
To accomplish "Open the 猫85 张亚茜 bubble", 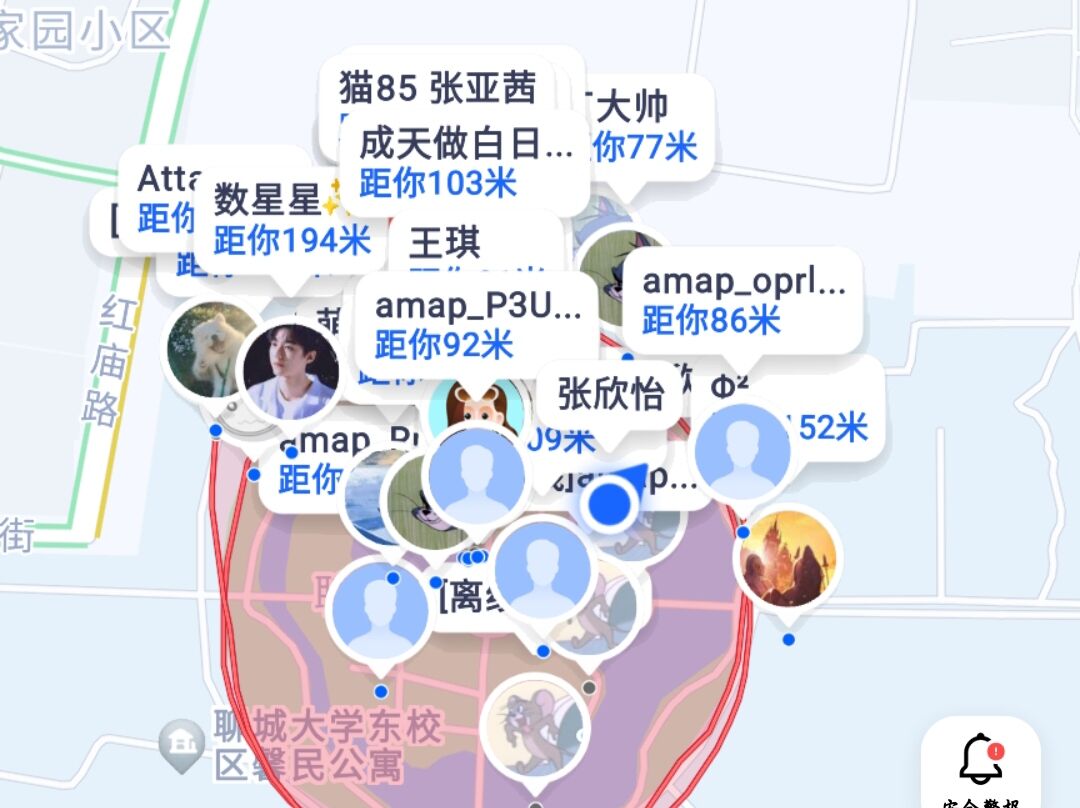I will coord(437,88).
